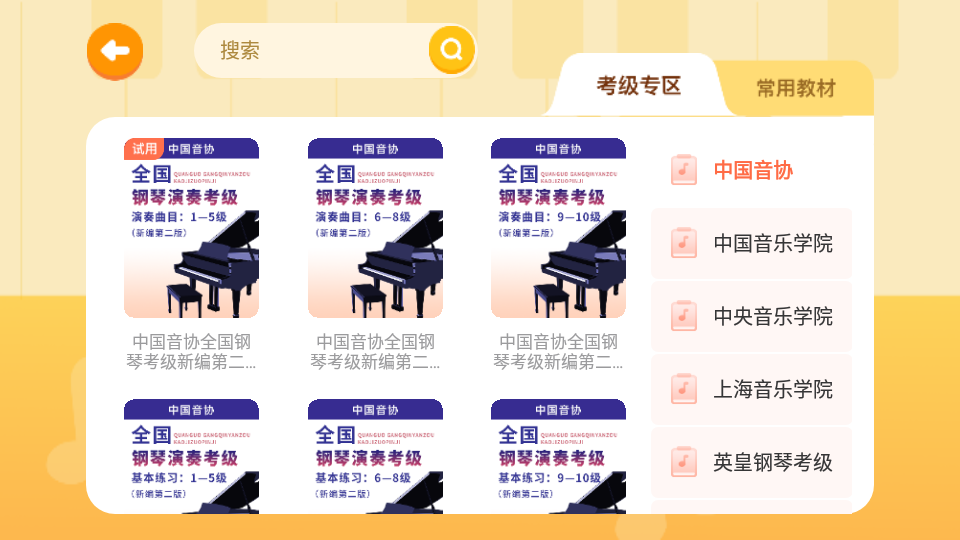960x540 pixels.
Task: Open the 基本练习 1—5级 book
Action: pyautogui.click(x=191, y=455)
